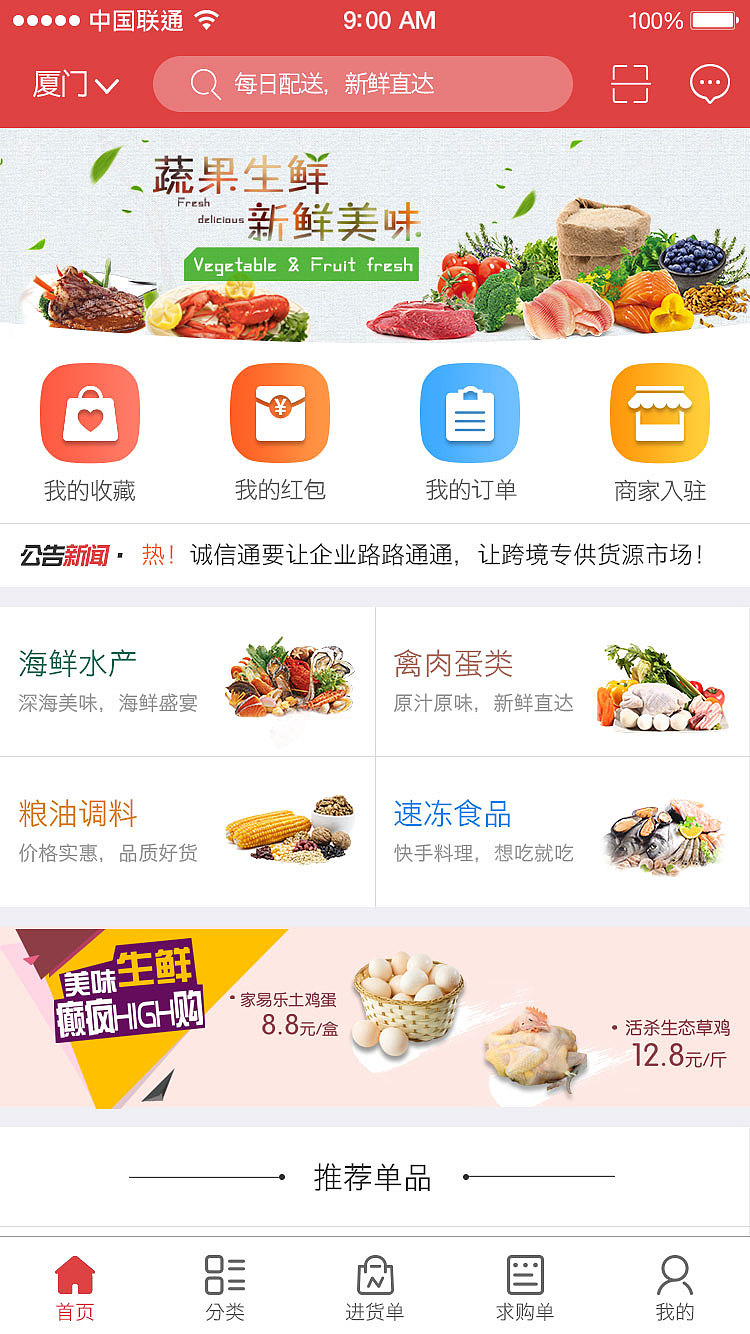Open the messages bubble icon
Viewport: 750px width, 1334px height.
coord(710,84)
